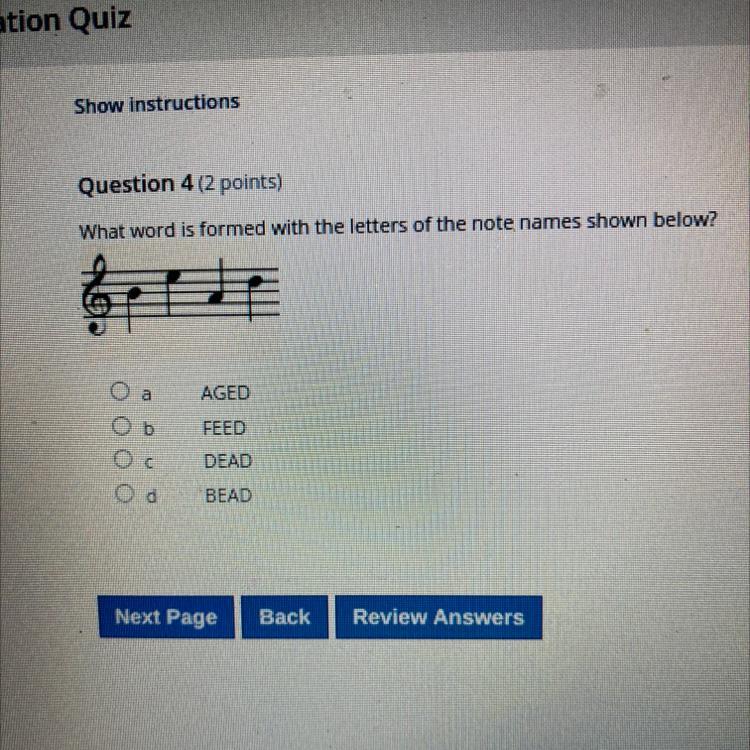Open the Show instructions link
This screenshot has width=750, height=750.
(x=156, y=103)
